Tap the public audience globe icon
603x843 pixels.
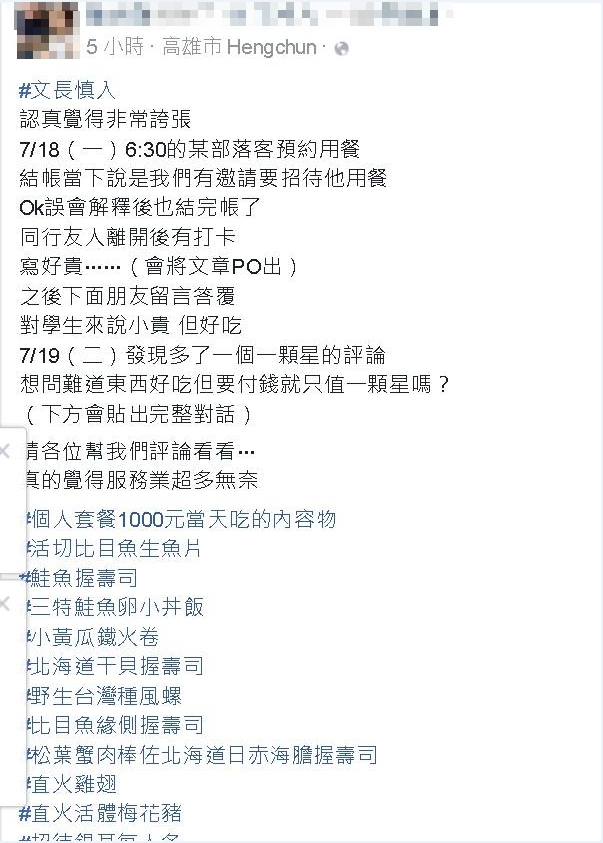pos(340,49)
